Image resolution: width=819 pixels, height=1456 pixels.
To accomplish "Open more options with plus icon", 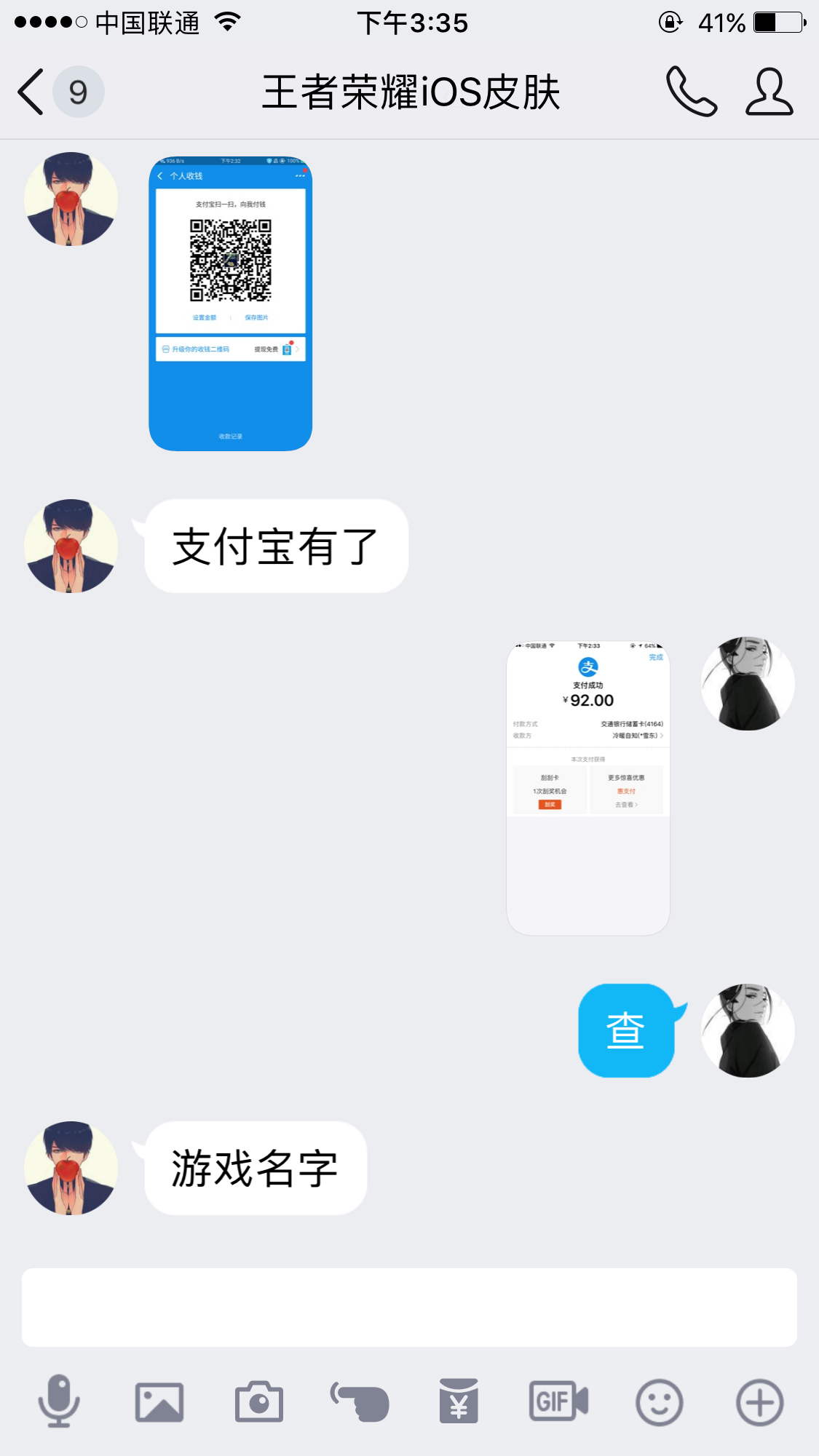I will 759,1402.
